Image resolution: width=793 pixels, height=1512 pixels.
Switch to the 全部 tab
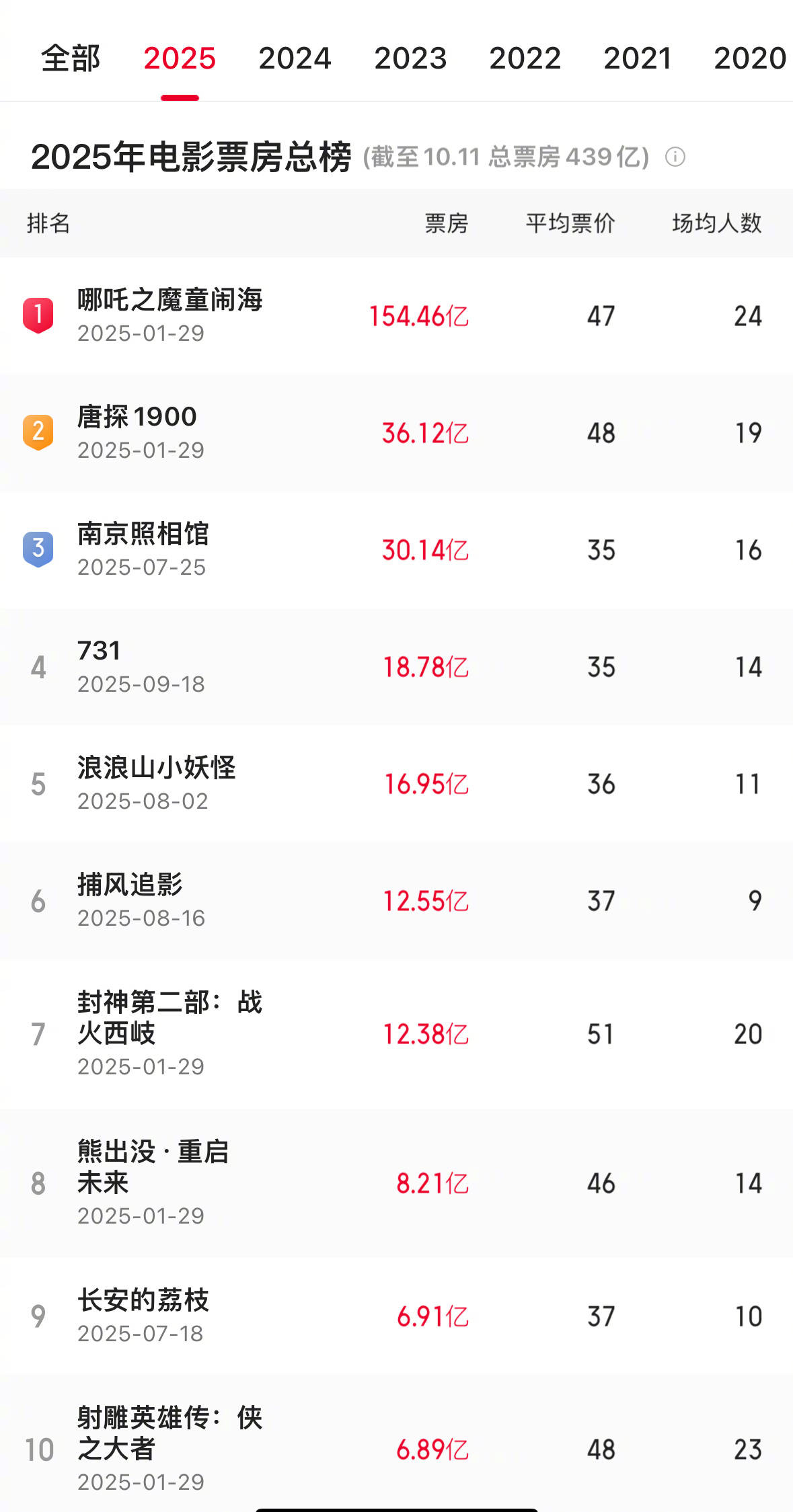pos(71,58)
